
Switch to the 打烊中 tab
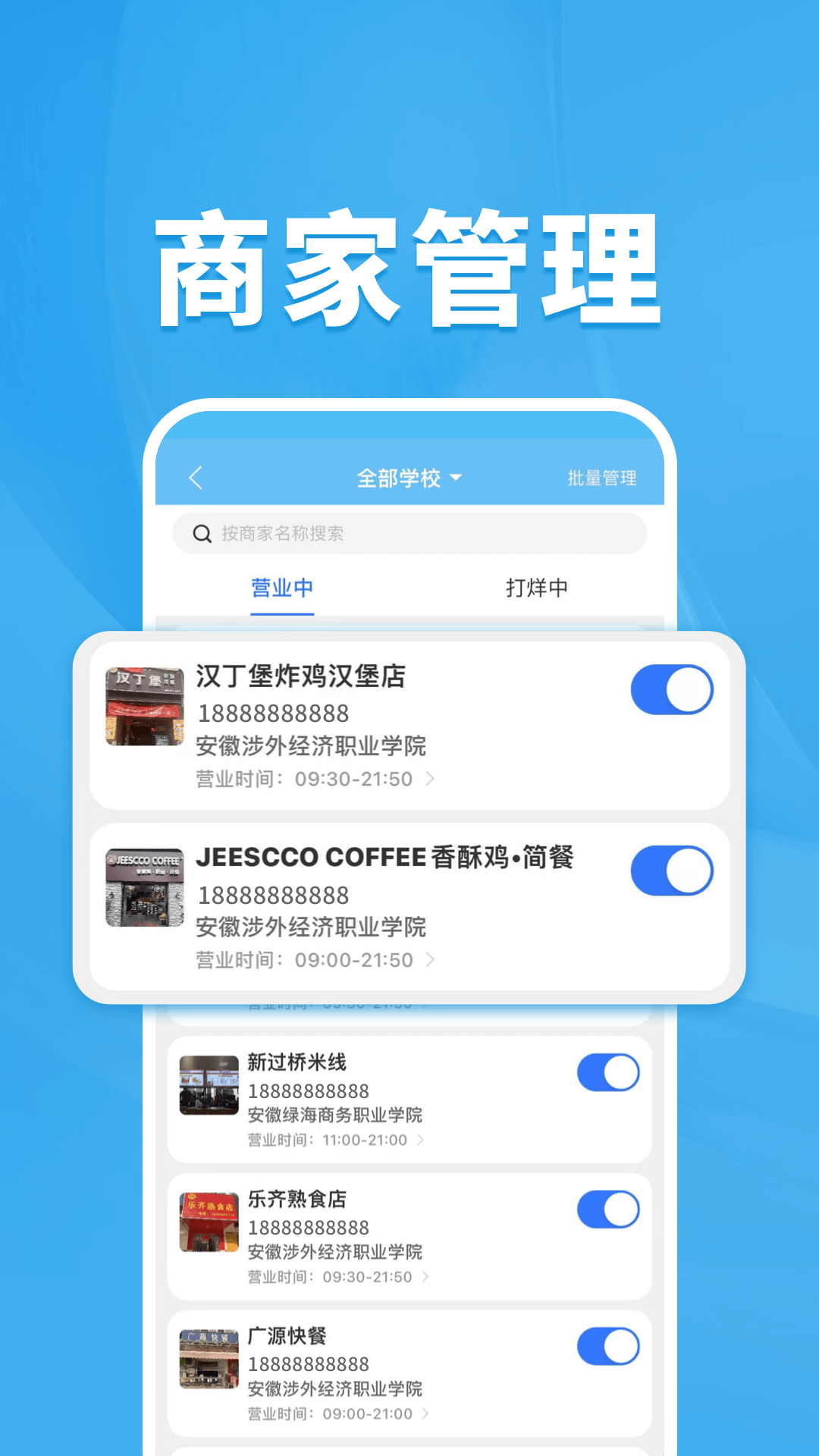(538, 586)
